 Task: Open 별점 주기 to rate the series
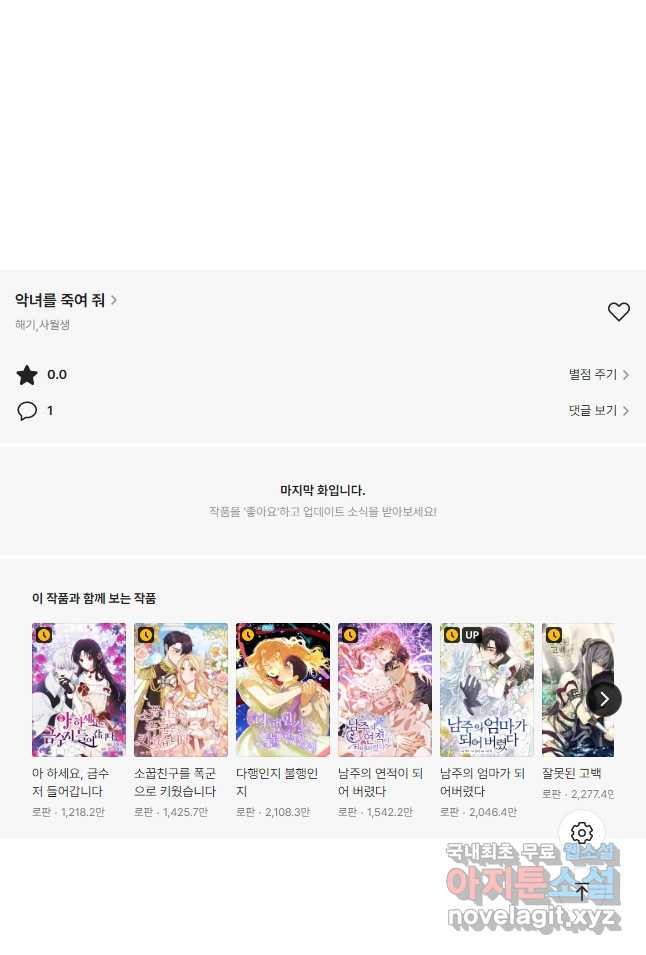(598, 375)
